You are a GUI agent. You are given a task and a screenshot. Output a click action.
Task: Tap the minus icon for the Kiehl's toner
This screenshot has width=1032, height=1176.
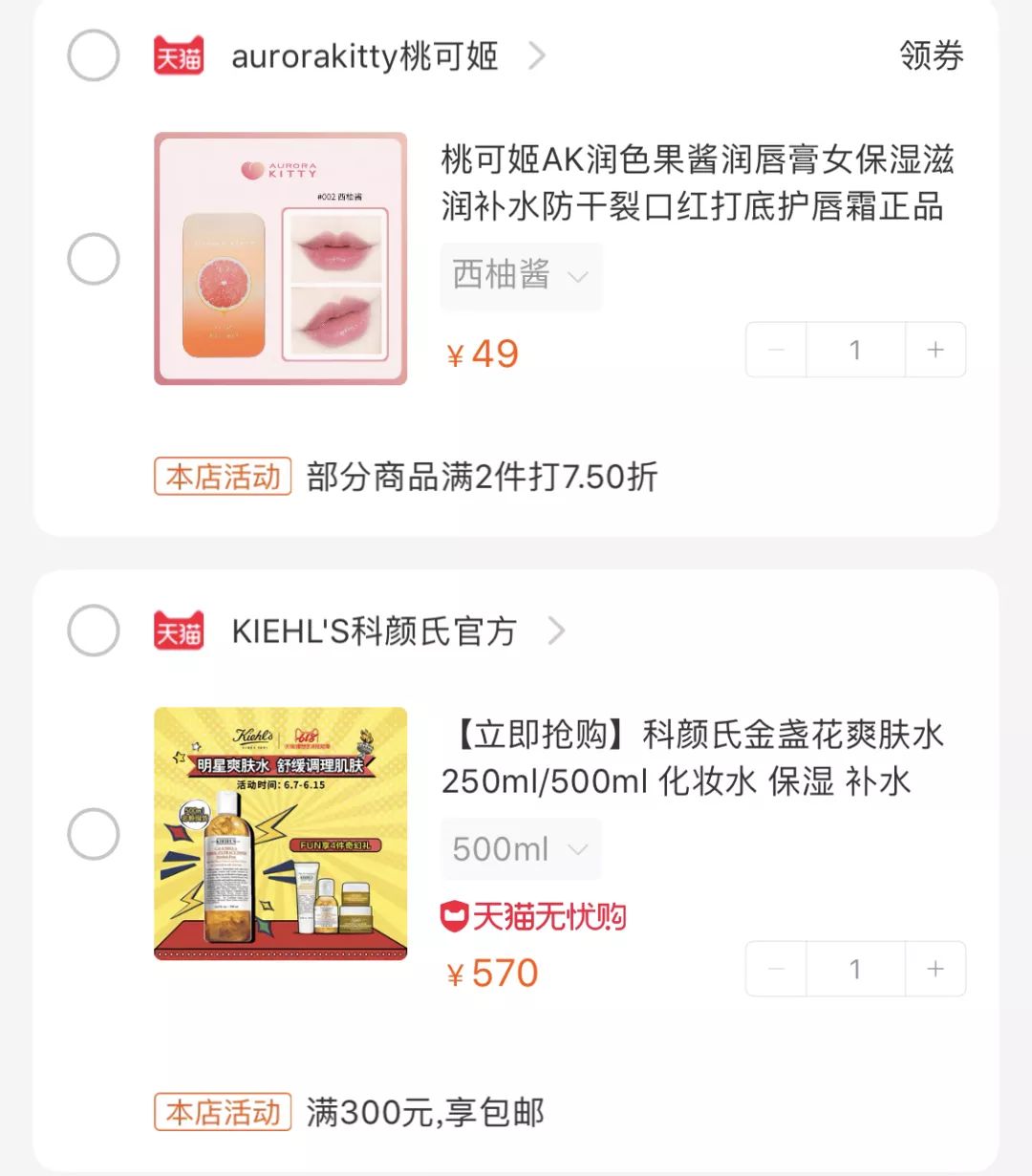pos(775,968)
